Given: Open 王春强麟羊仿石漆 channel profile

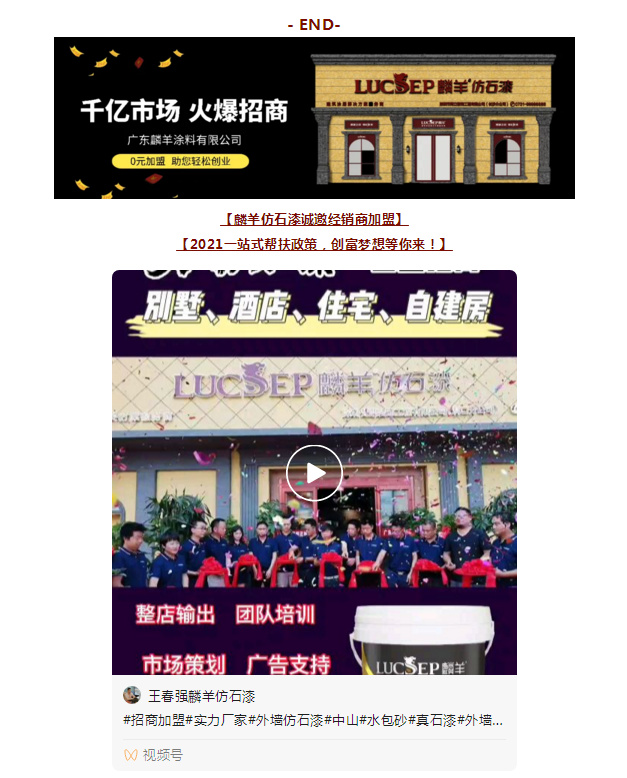Looking at the screenshot, I should pyautogui.click(x=201, y=696).
